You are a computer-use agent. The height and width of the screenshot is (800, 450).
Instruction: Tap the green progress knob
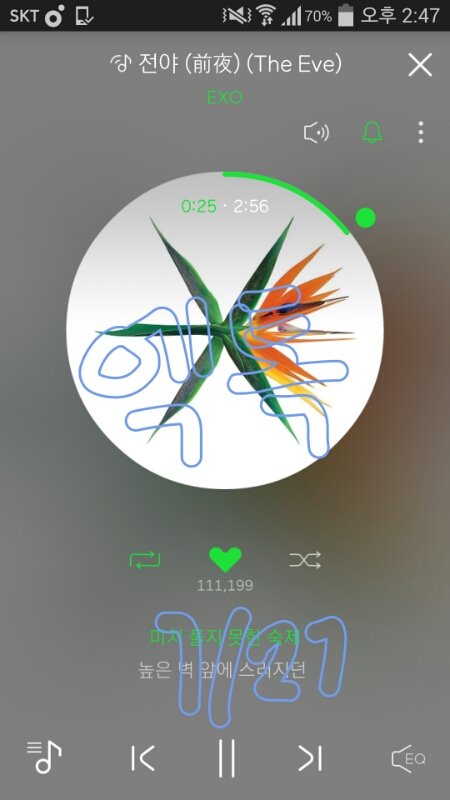point(365,218)
